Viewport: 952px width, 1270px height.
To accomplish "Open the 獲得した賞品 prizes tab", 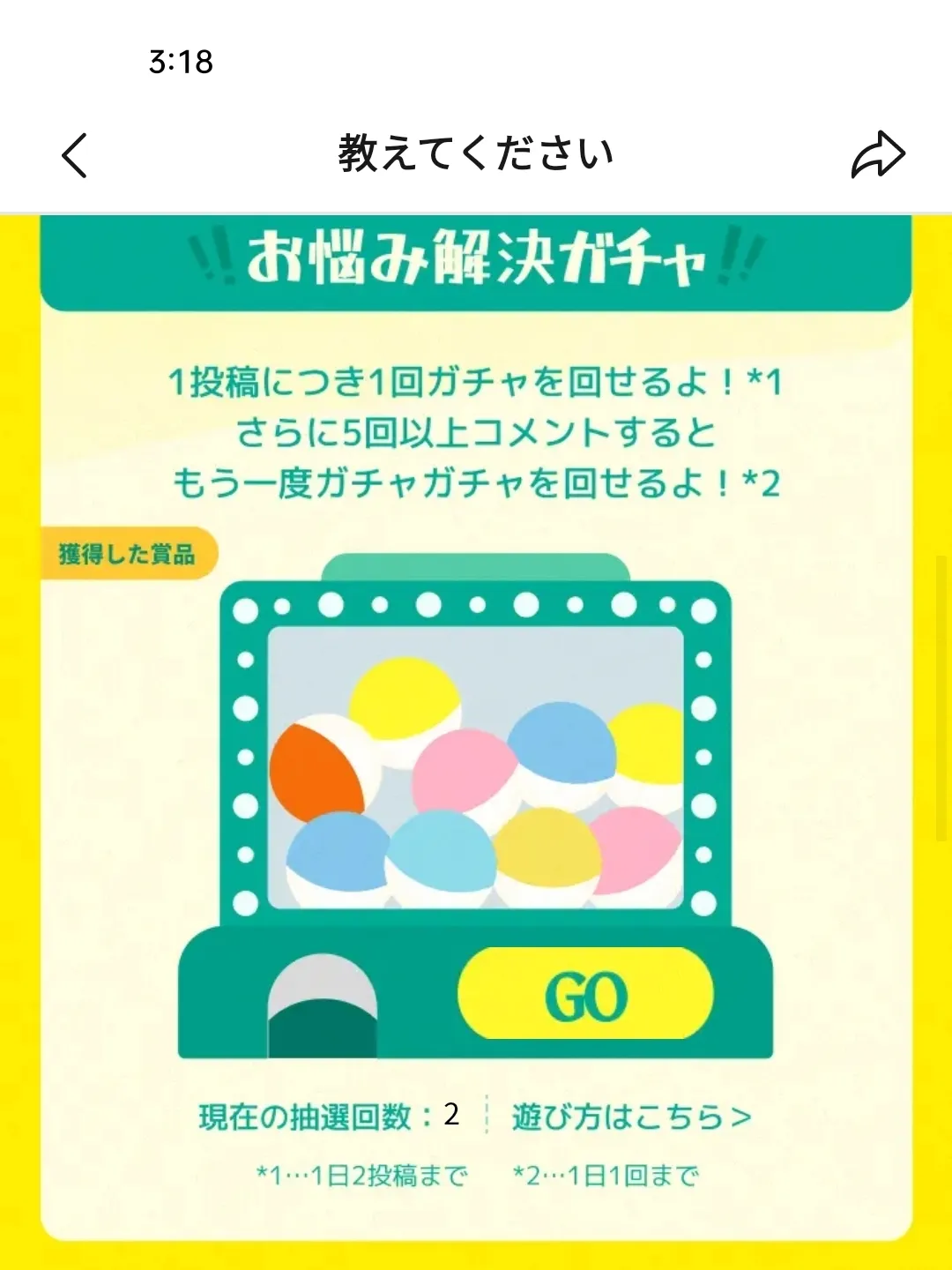I will (x=128, y=554).
